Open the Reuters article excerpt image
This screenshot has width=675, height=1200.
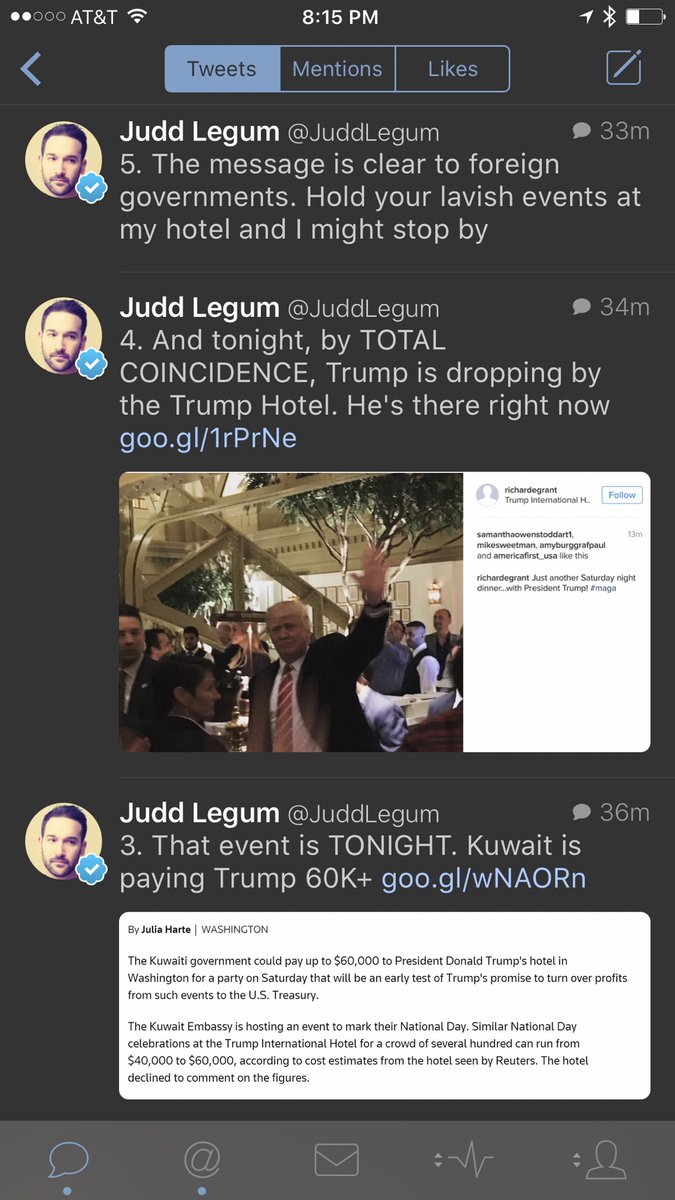click(384, 1005)
